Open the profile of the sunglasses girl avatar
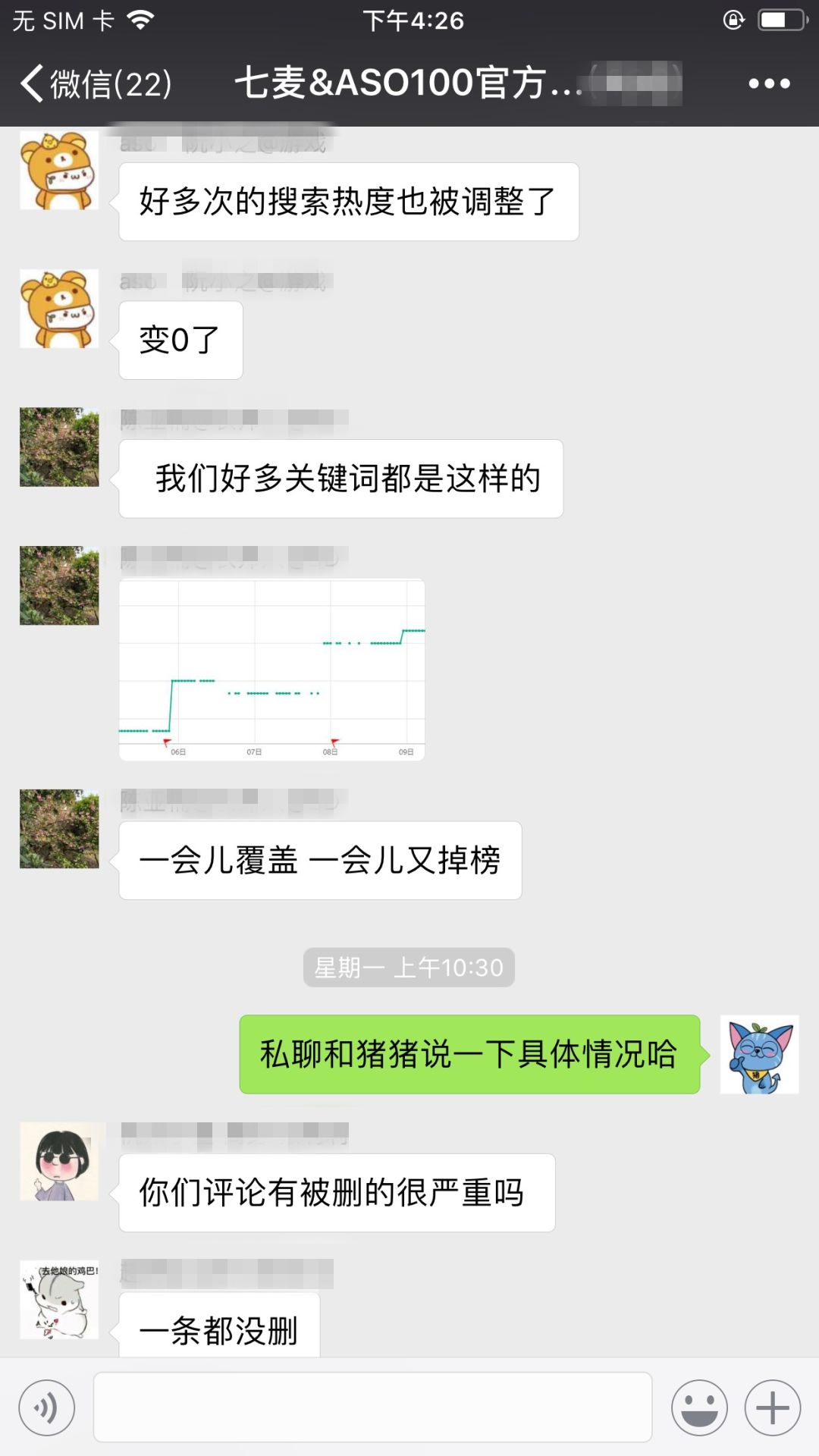Viewport: 819px width, 1456px height. click(59, 1162)
